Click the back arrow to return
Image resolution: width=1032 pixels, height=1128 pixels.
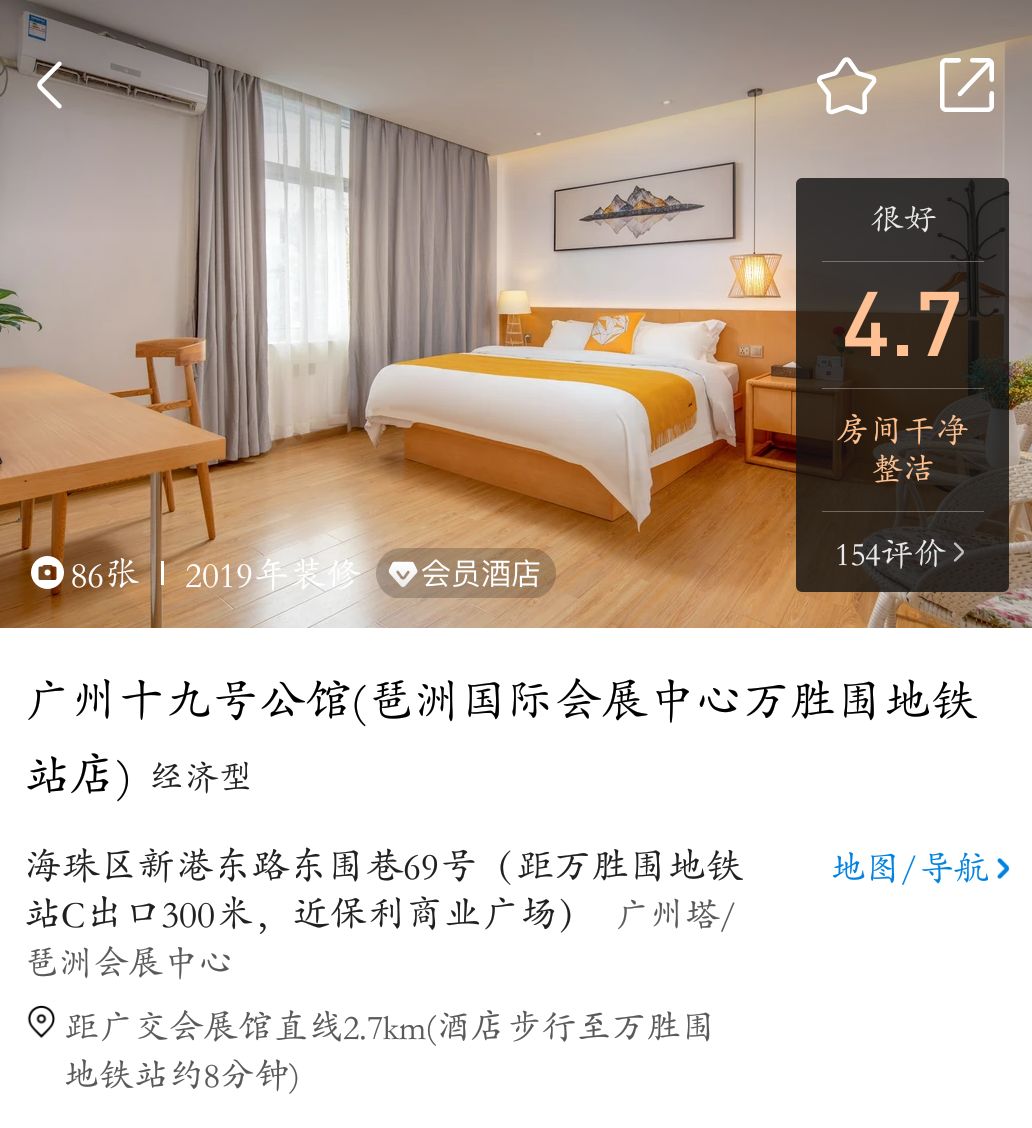(50, 85)
